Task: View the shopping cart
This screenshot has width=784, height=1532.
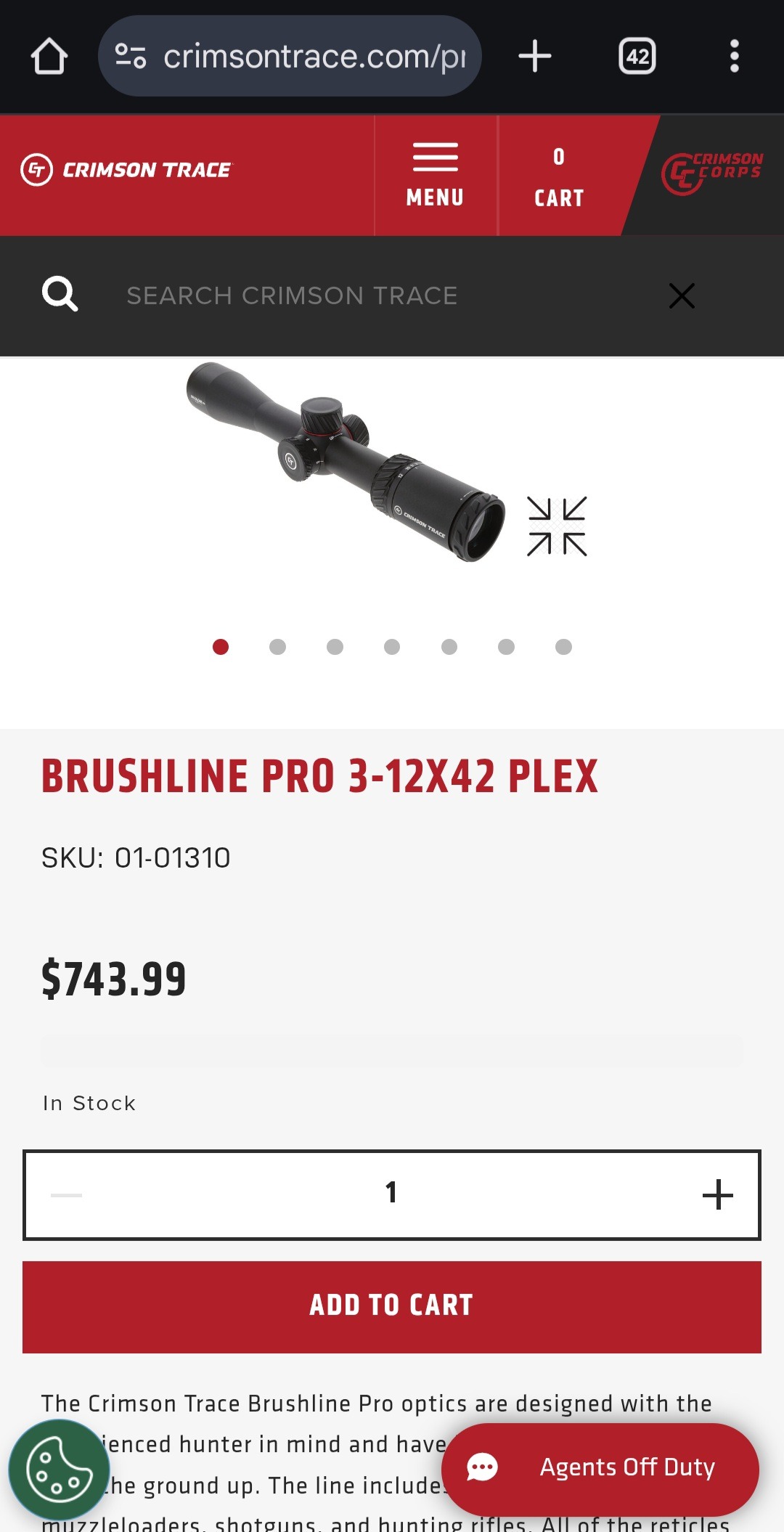Action: (559, 176)
